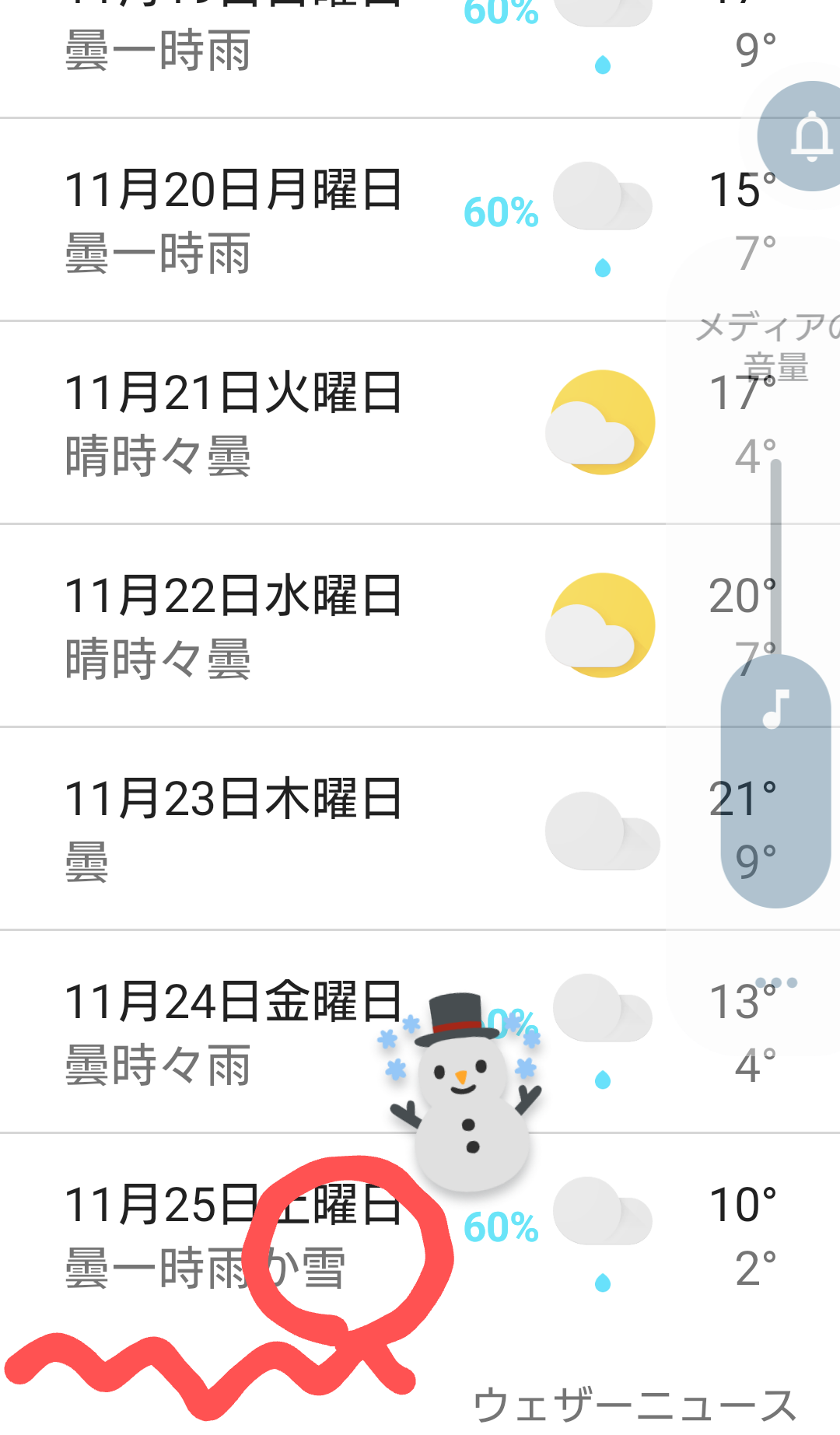This screenshot has height=1435, width=840.
Task: Change the ringer mode with the bell icon
Action: click(x=810, y=137)
